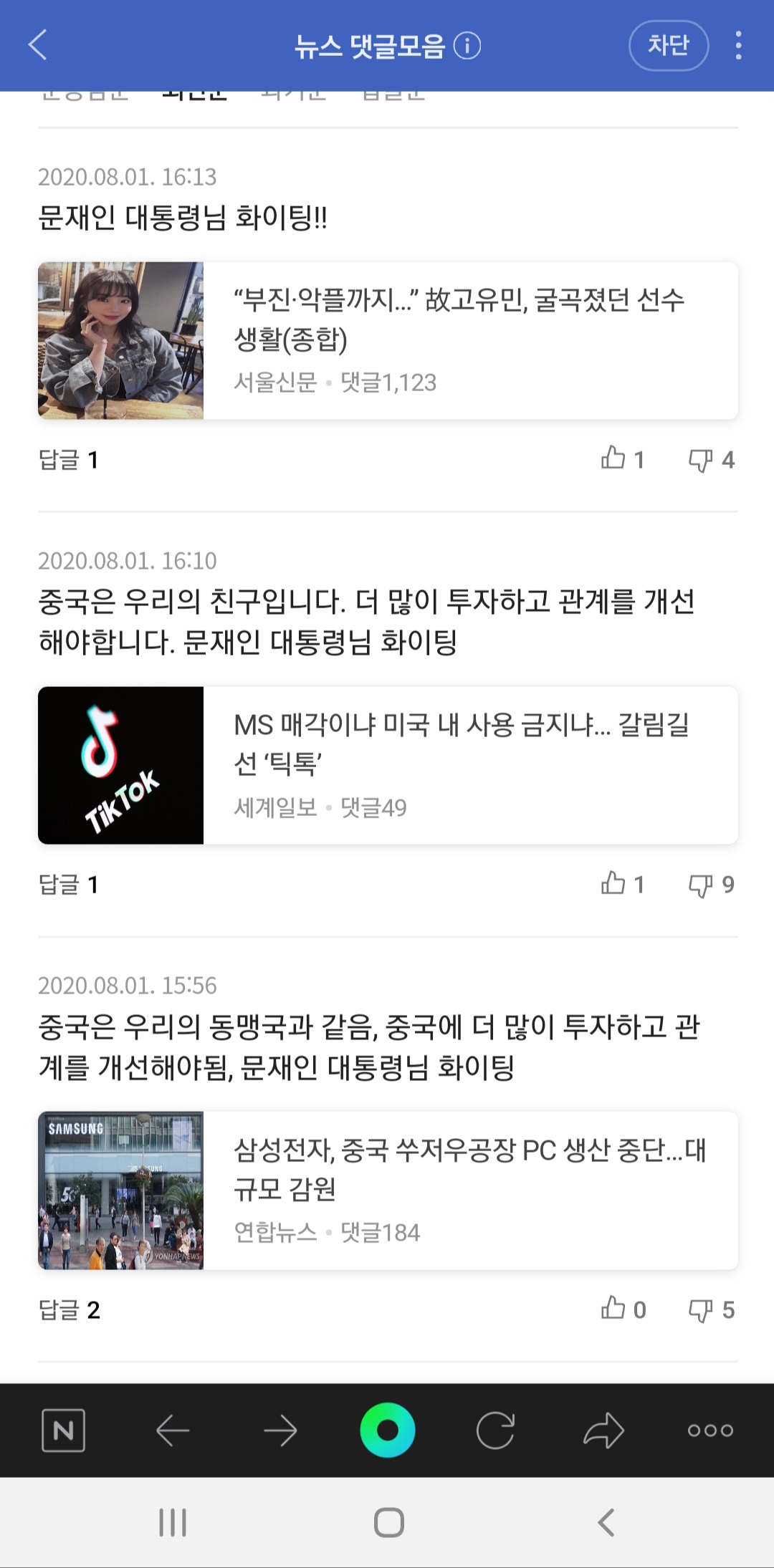Screen dimensions: 774x1568
Task: View 답글 1 under the 16:10 comment
Action: pos(68,885)
